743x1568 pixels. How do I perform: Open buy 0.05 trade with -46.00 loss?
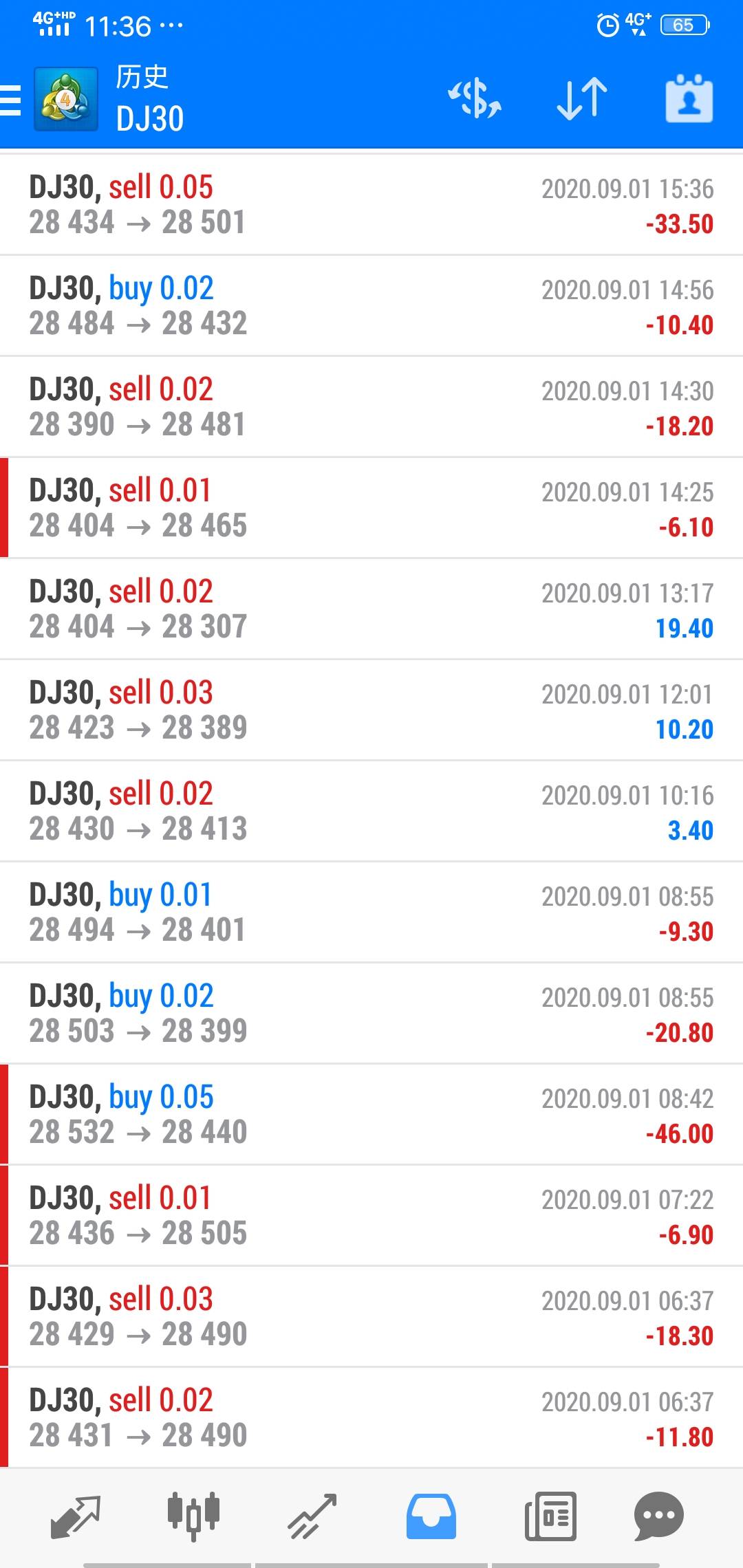coord(371,1115)
